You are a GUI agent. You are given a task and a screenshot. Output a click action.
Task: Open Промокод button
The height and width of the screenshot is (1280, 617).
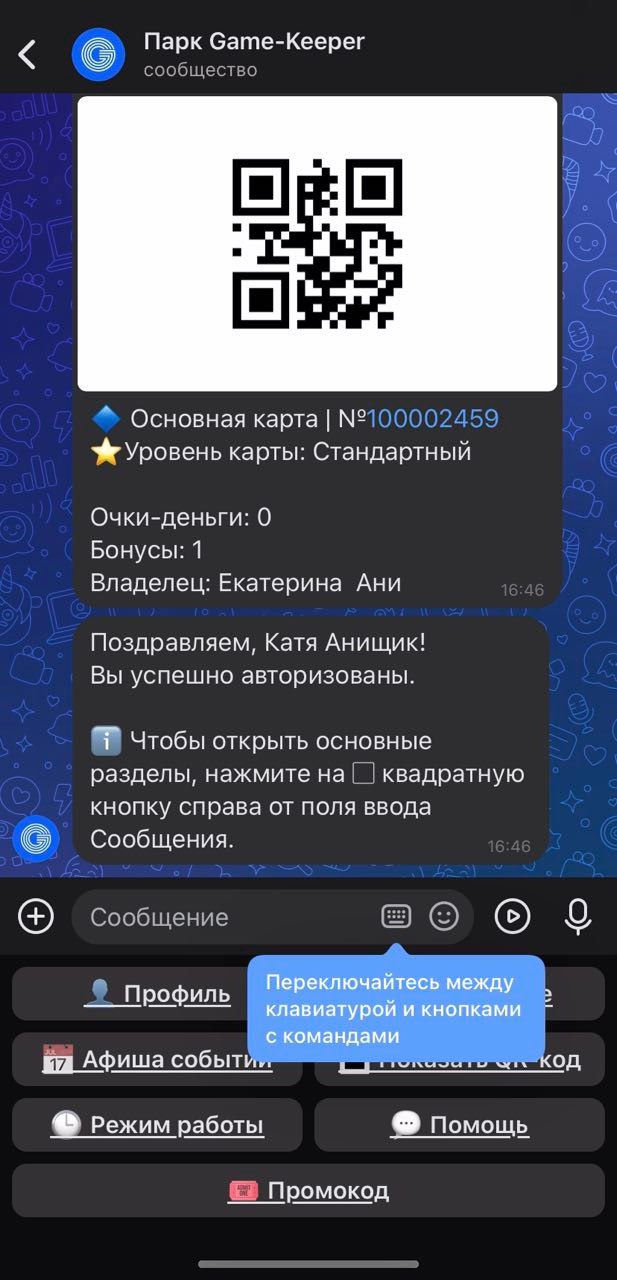point(308,1191)
